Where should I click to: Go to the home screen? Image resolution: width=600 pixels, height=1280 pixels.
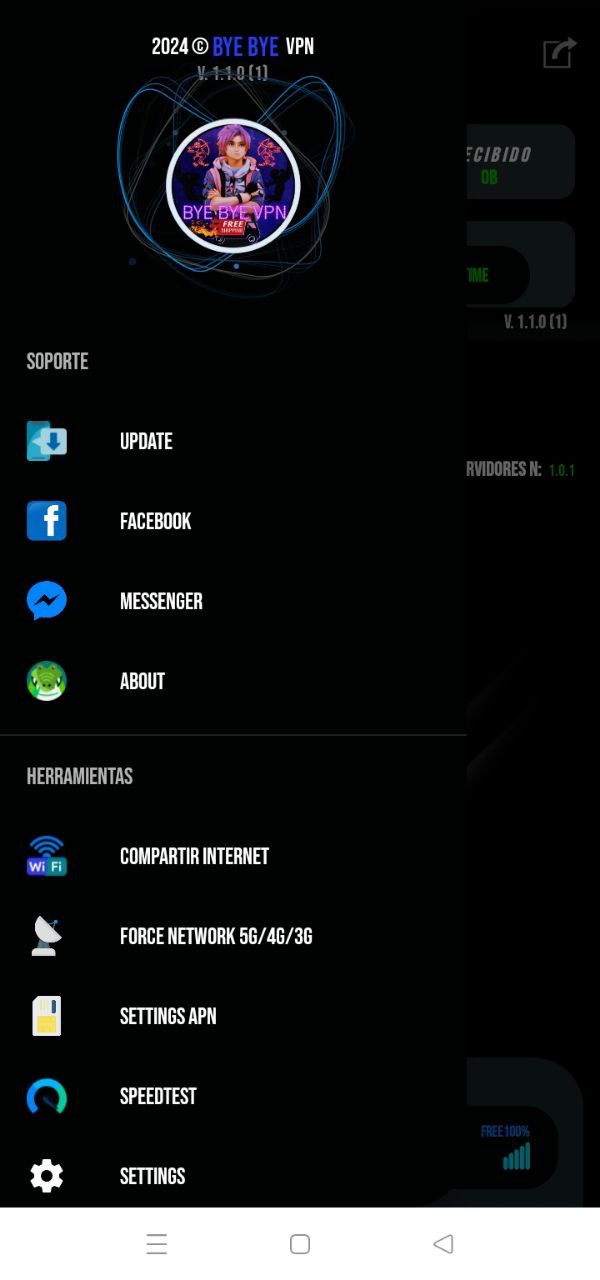(x=299, y=1244)
